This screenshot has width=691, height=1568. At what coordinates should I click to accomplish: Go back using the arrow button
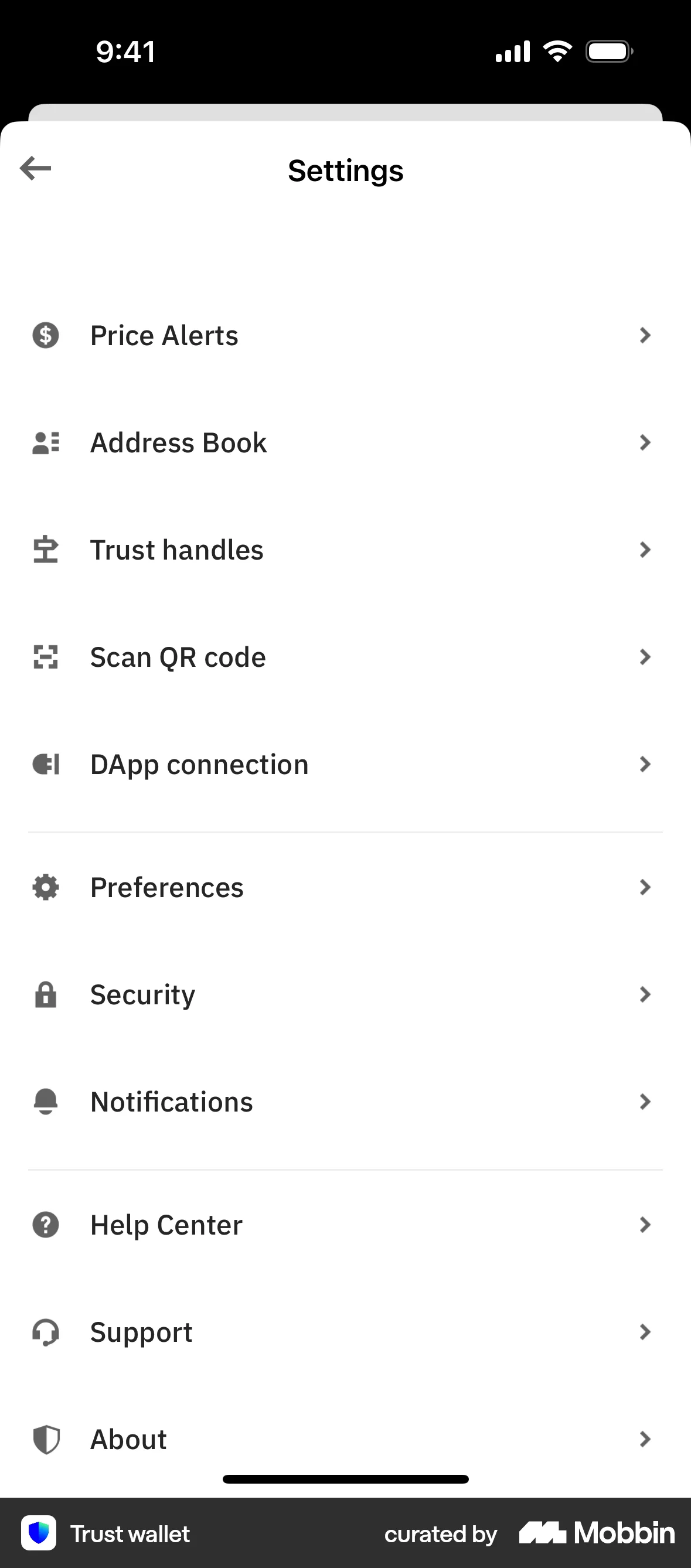(x=36, y=169)
